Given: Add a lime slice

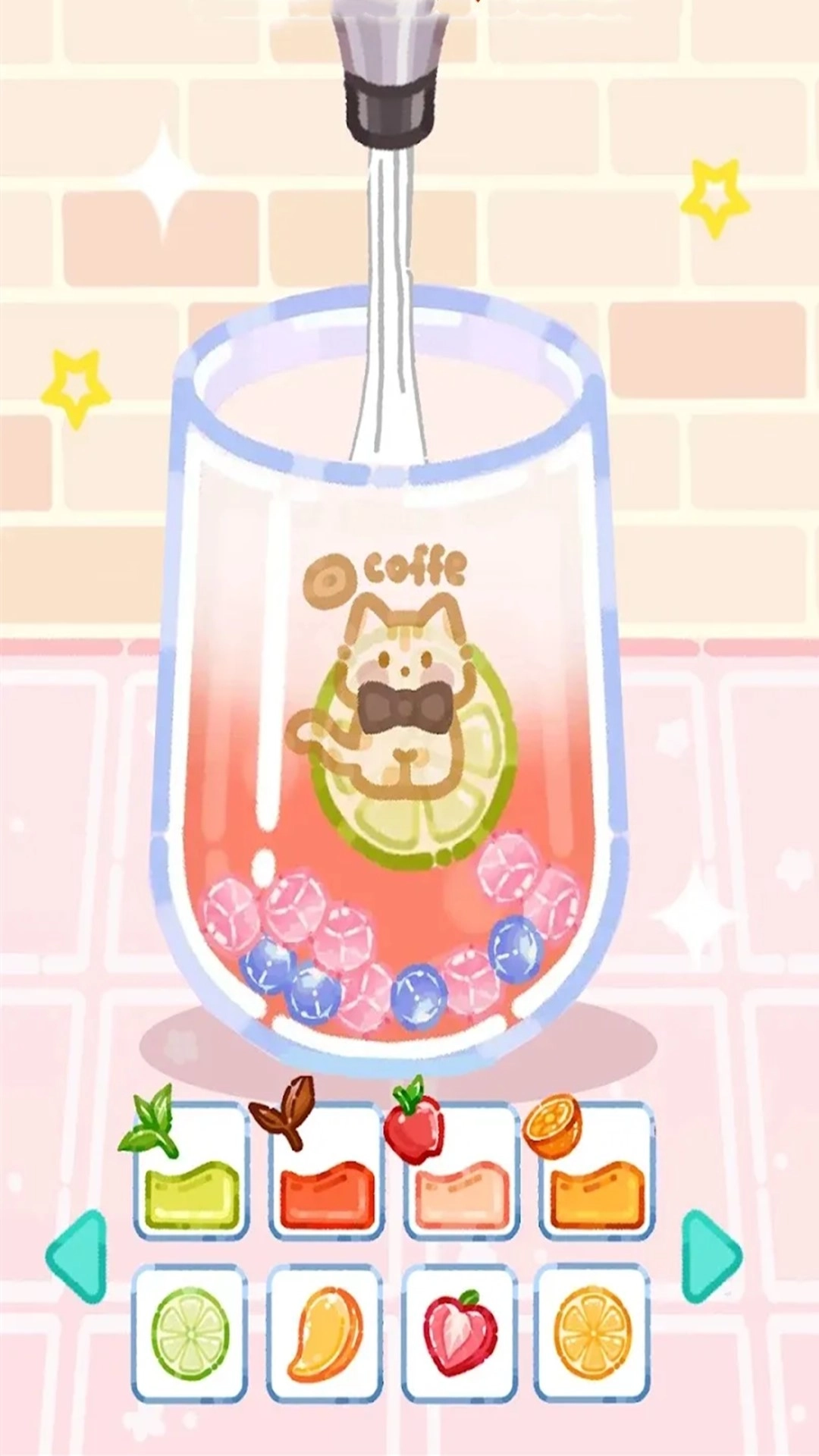Looking at the screenshot, I should (190, 1332).
